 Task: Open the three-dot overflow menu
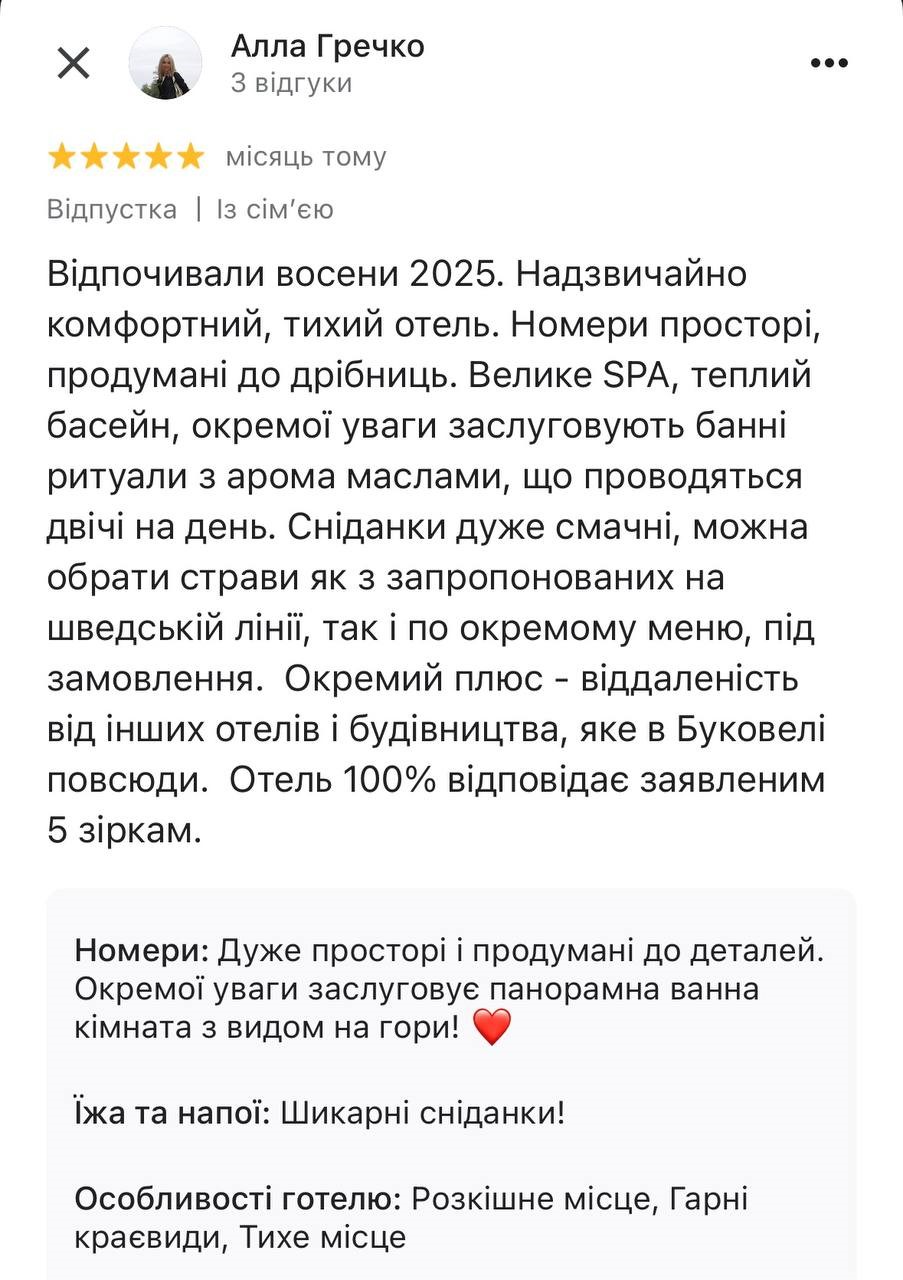pyautogui.click(x=828, y=64)
